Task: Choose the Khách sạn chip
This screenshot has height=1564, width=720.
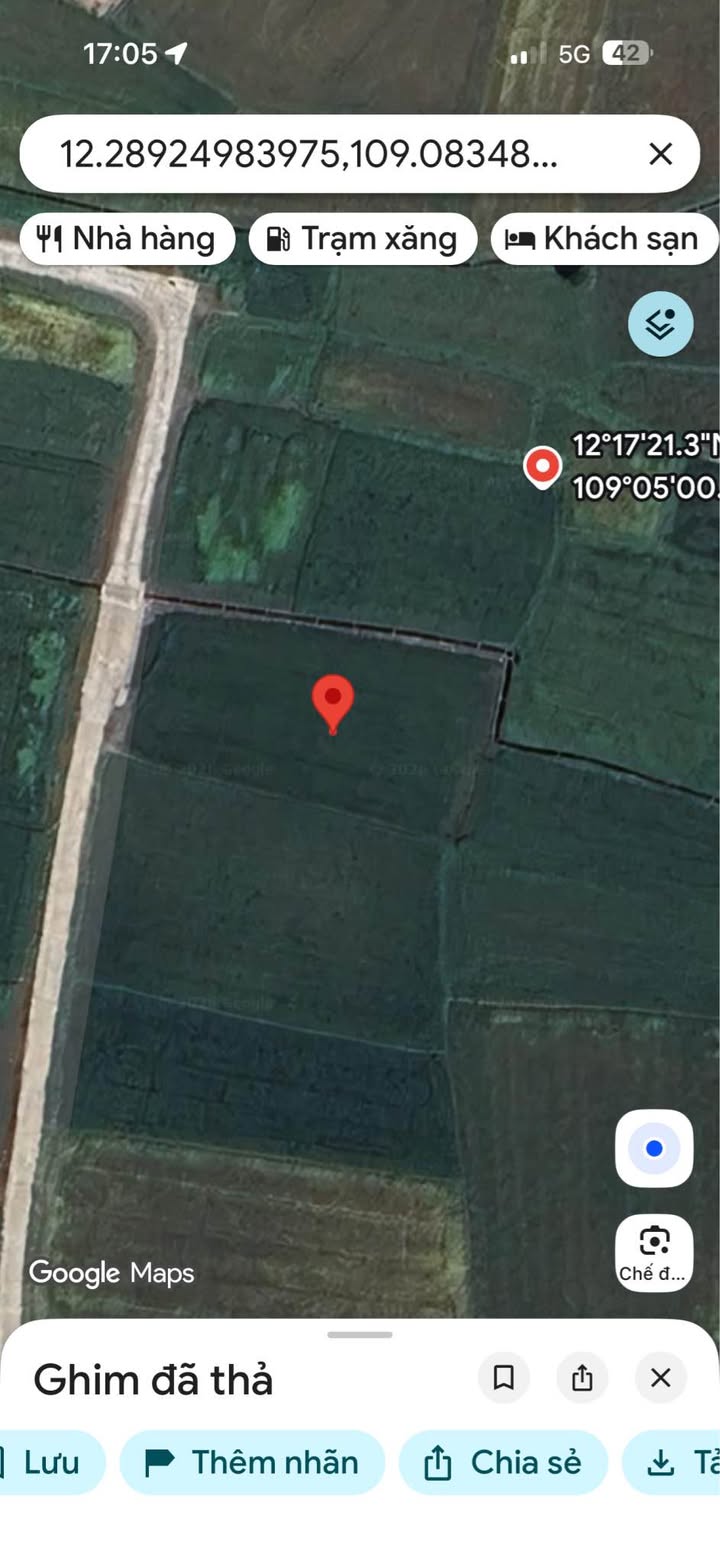Action: pos(605,239)
